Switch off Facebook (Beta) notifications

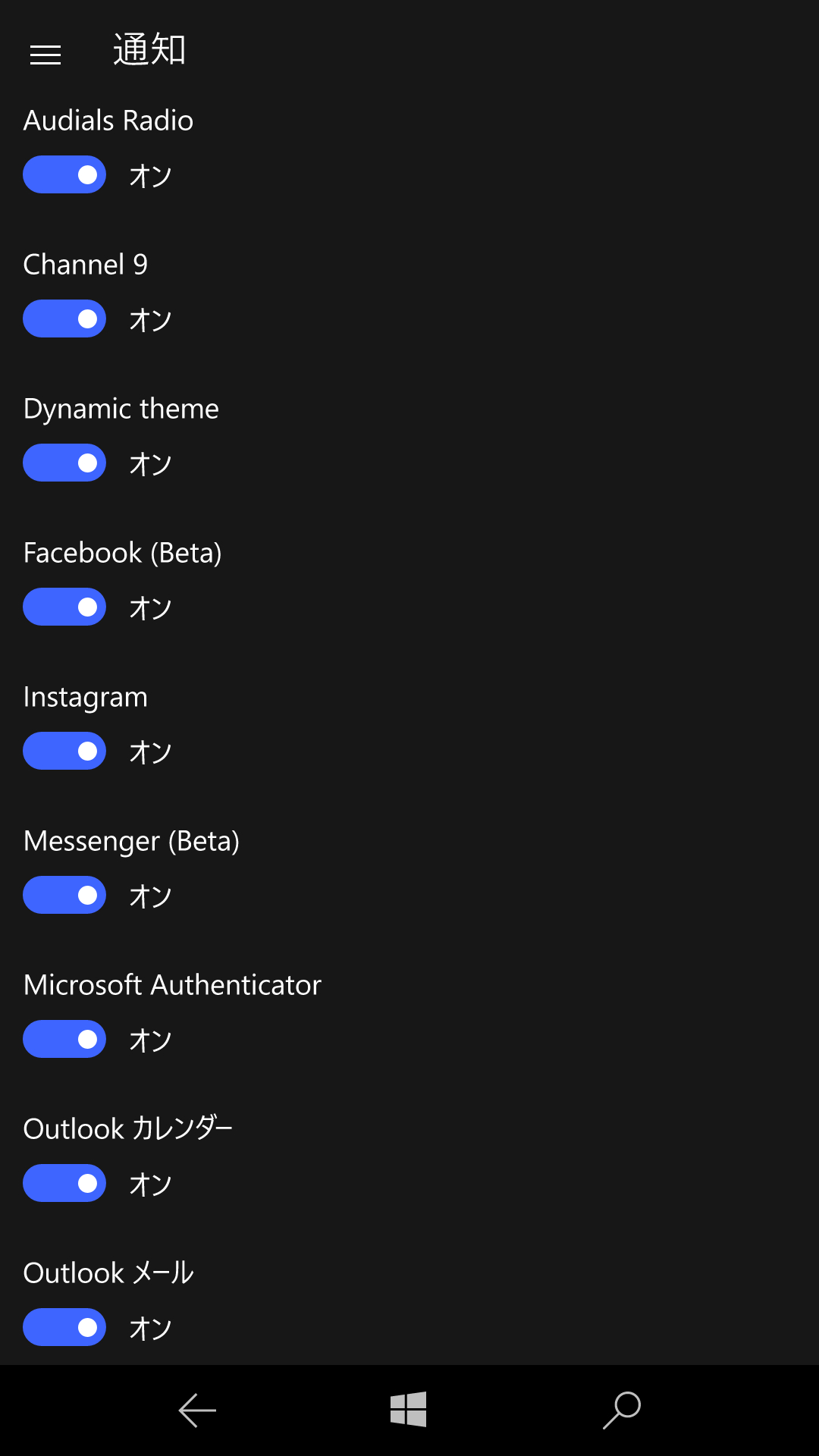[64, 607]
